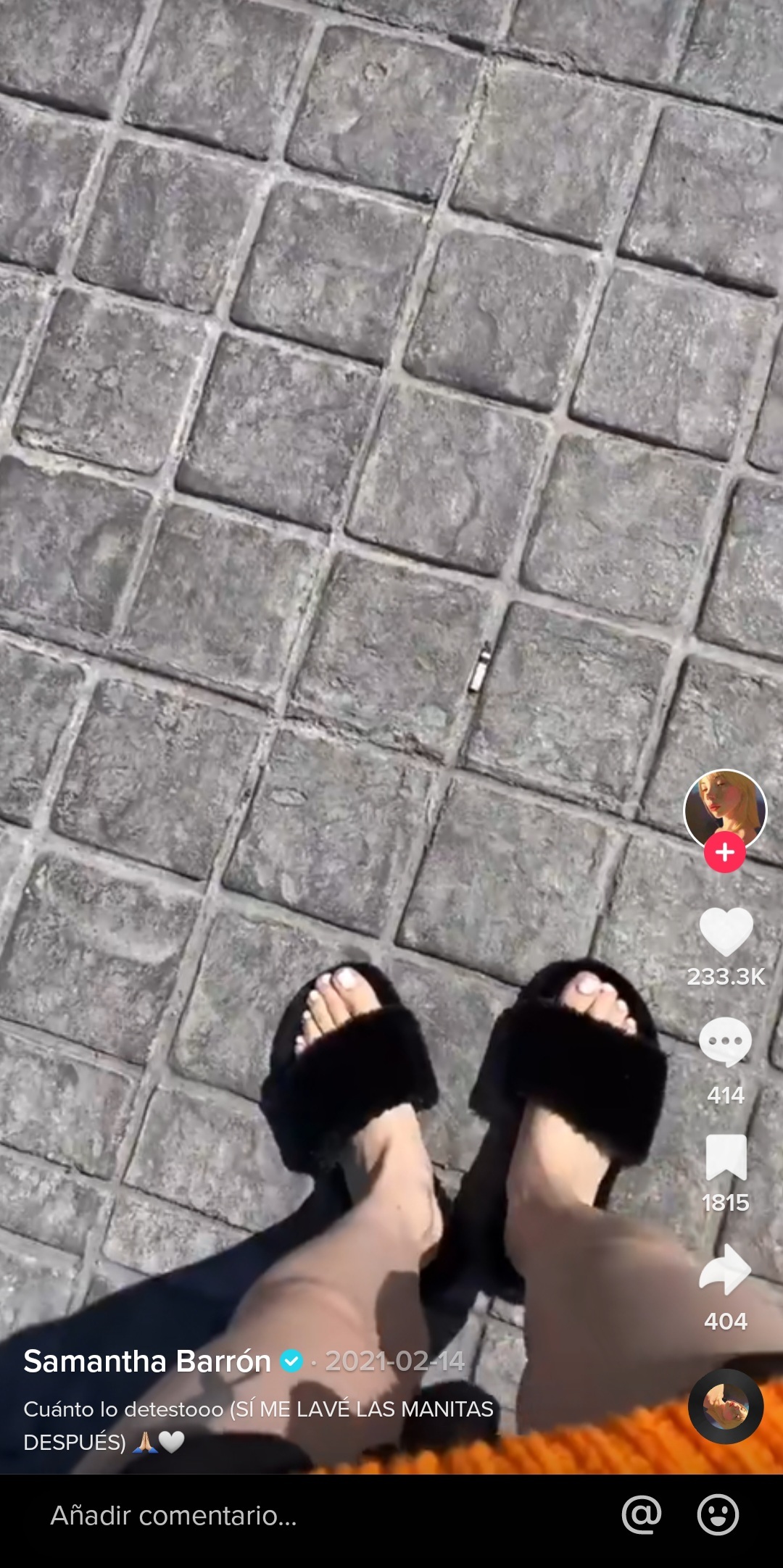Like this video with the heart icon
Image resolution: width=783 pixels, height=1568 pixels.
click(x=726, y=933)
